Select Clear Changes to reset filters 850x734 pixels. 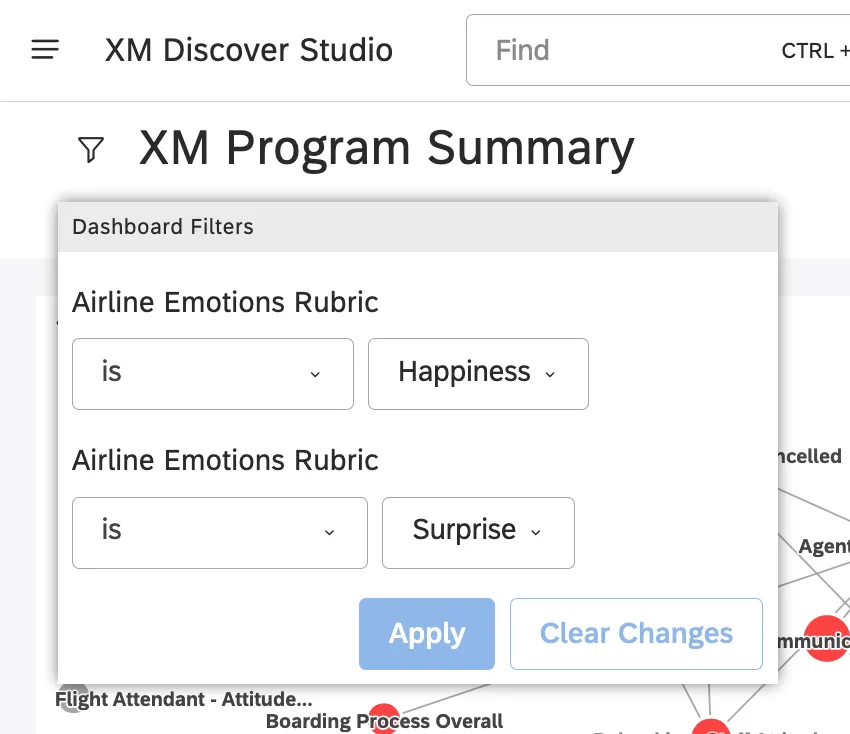point(636,634)
